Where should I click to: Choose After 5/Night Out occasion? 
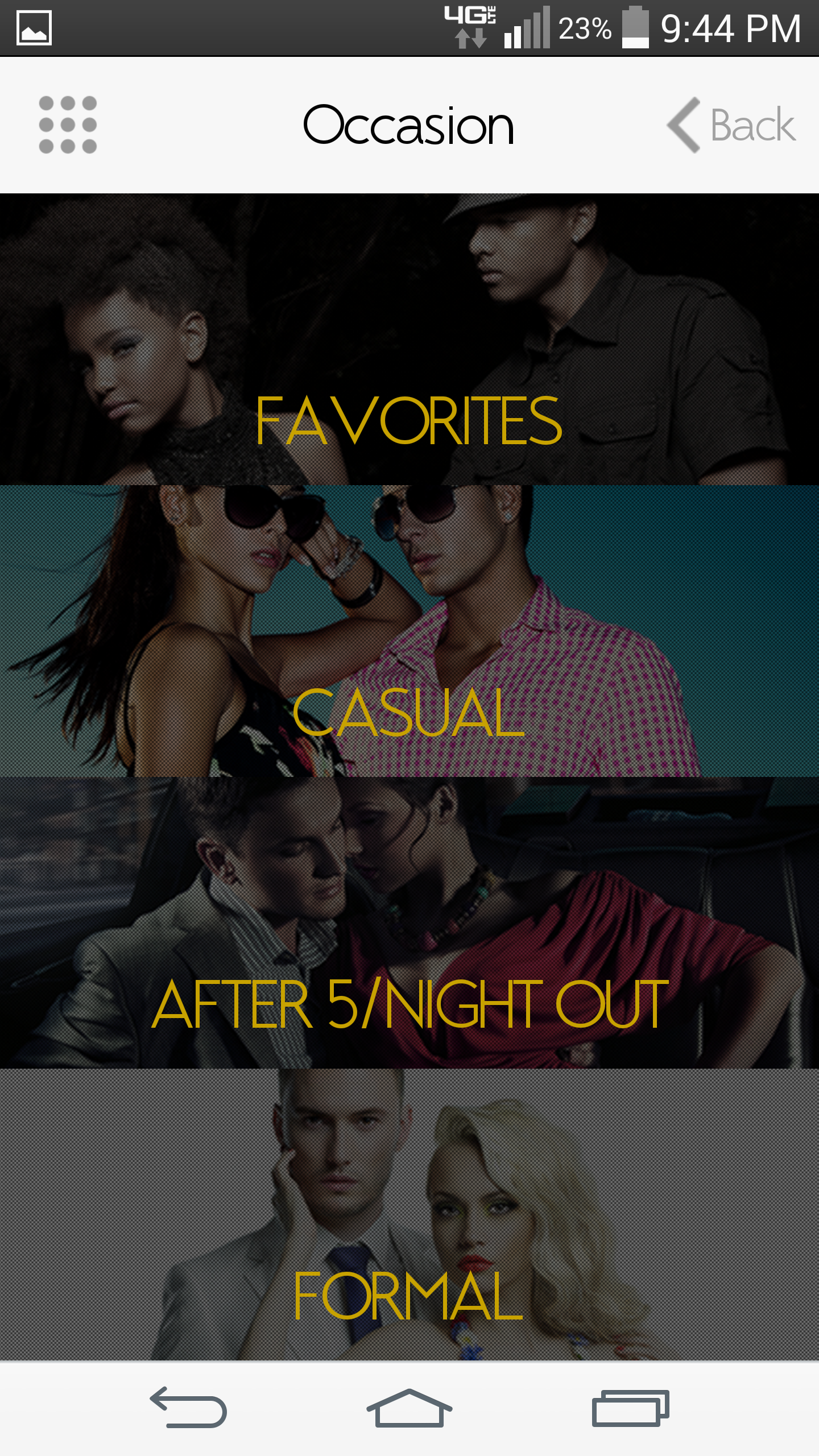409,923
